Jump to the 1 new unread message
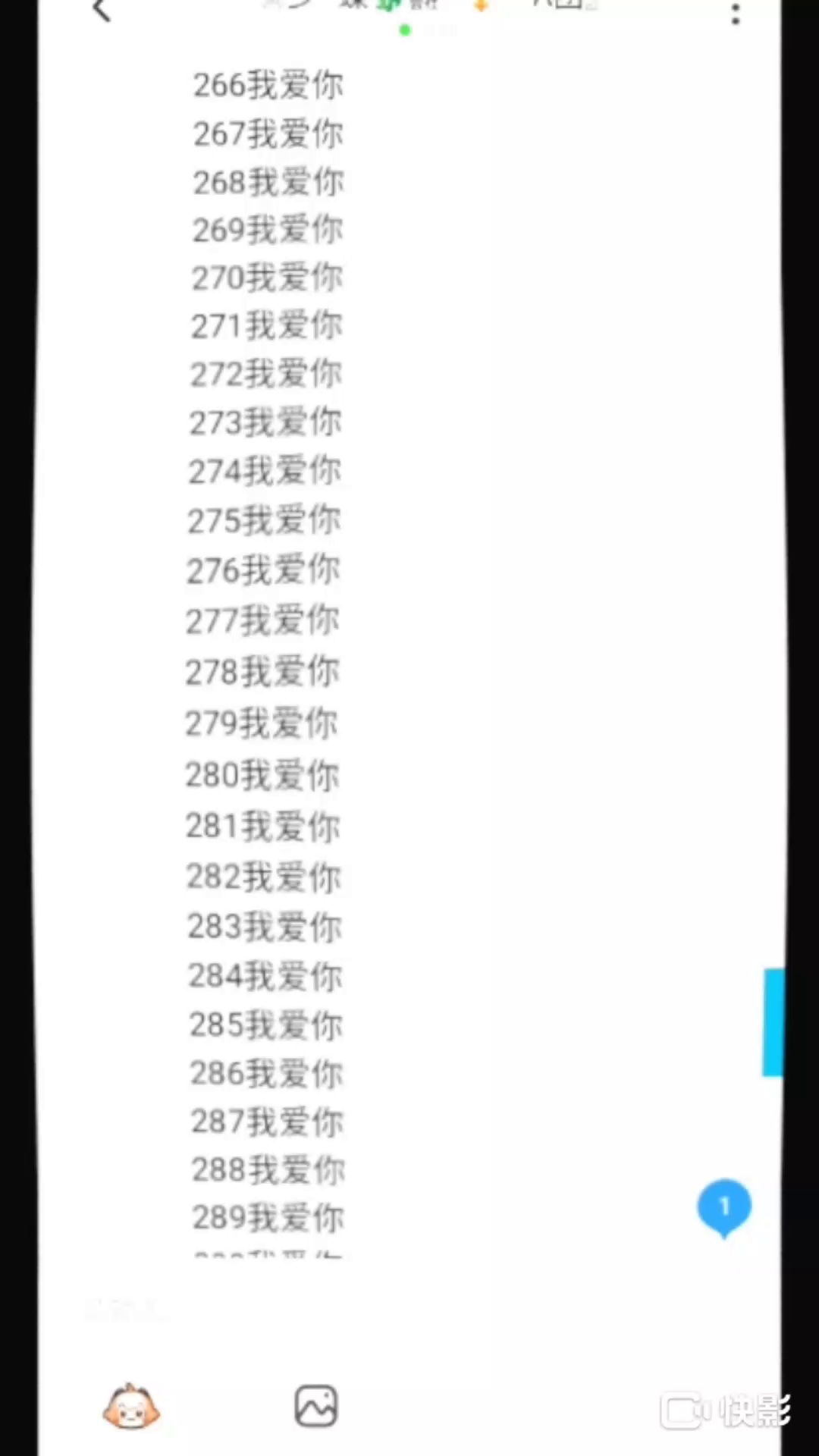 [x=723, y=1207]
